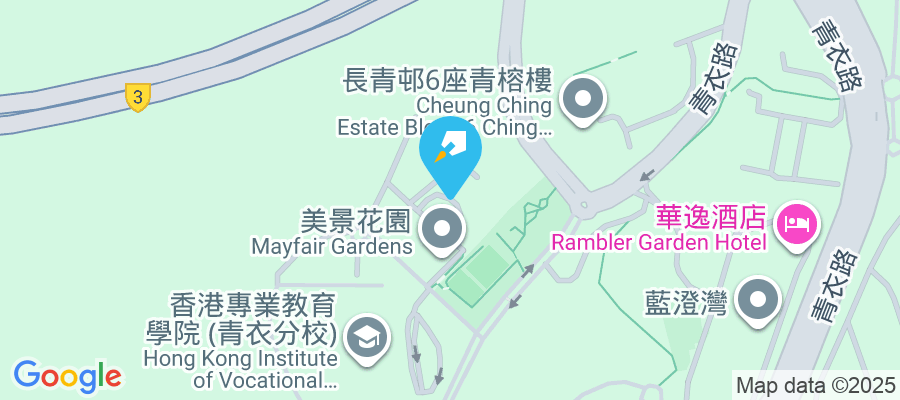Select the Rambler Garden Hotel marker
This screenshot has height=400, width=900.
click(797, 219)
